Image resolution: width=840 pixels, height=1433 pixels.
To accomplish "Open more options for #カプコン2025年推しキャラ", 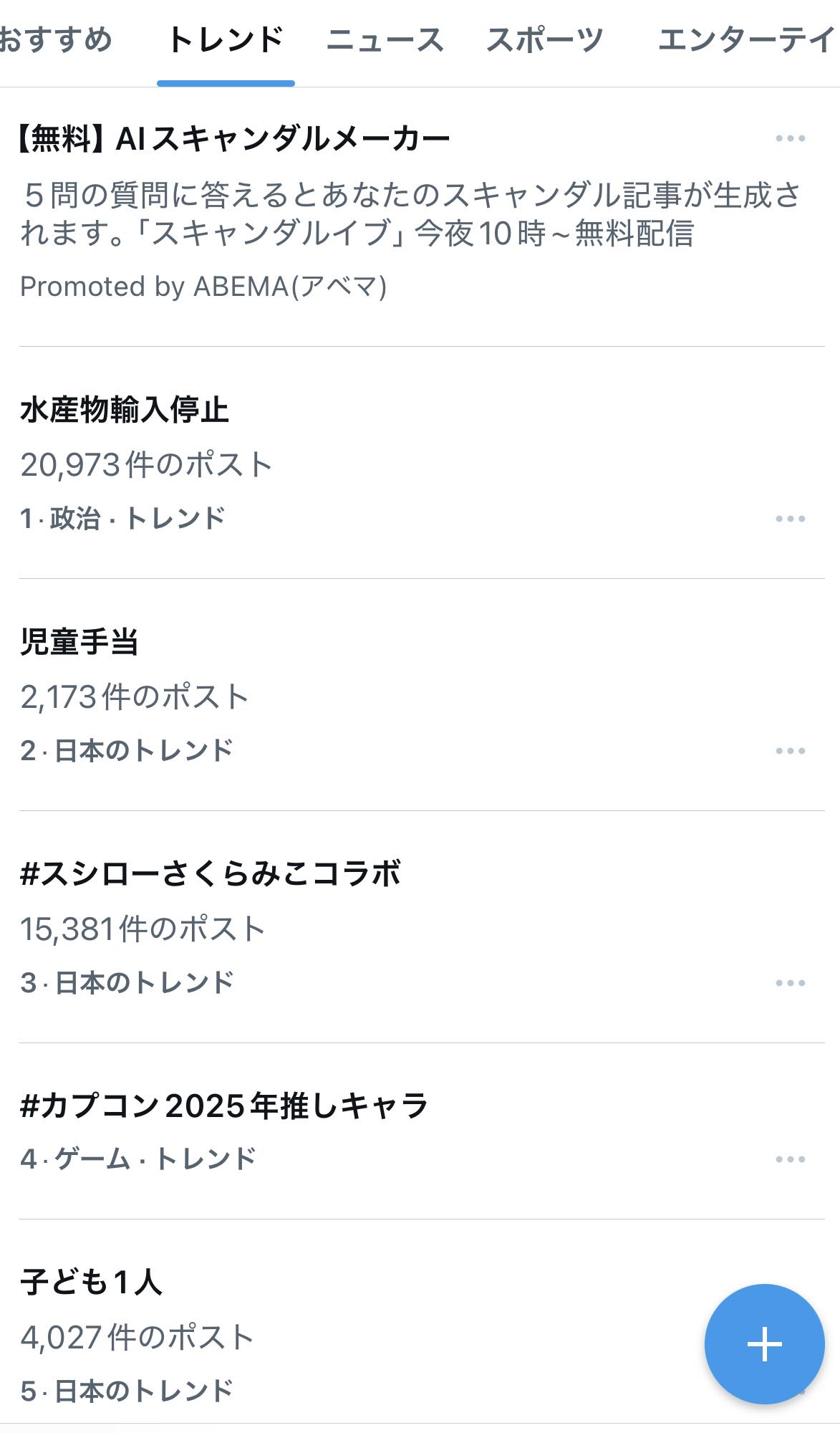I will [x=790, y=1159].
